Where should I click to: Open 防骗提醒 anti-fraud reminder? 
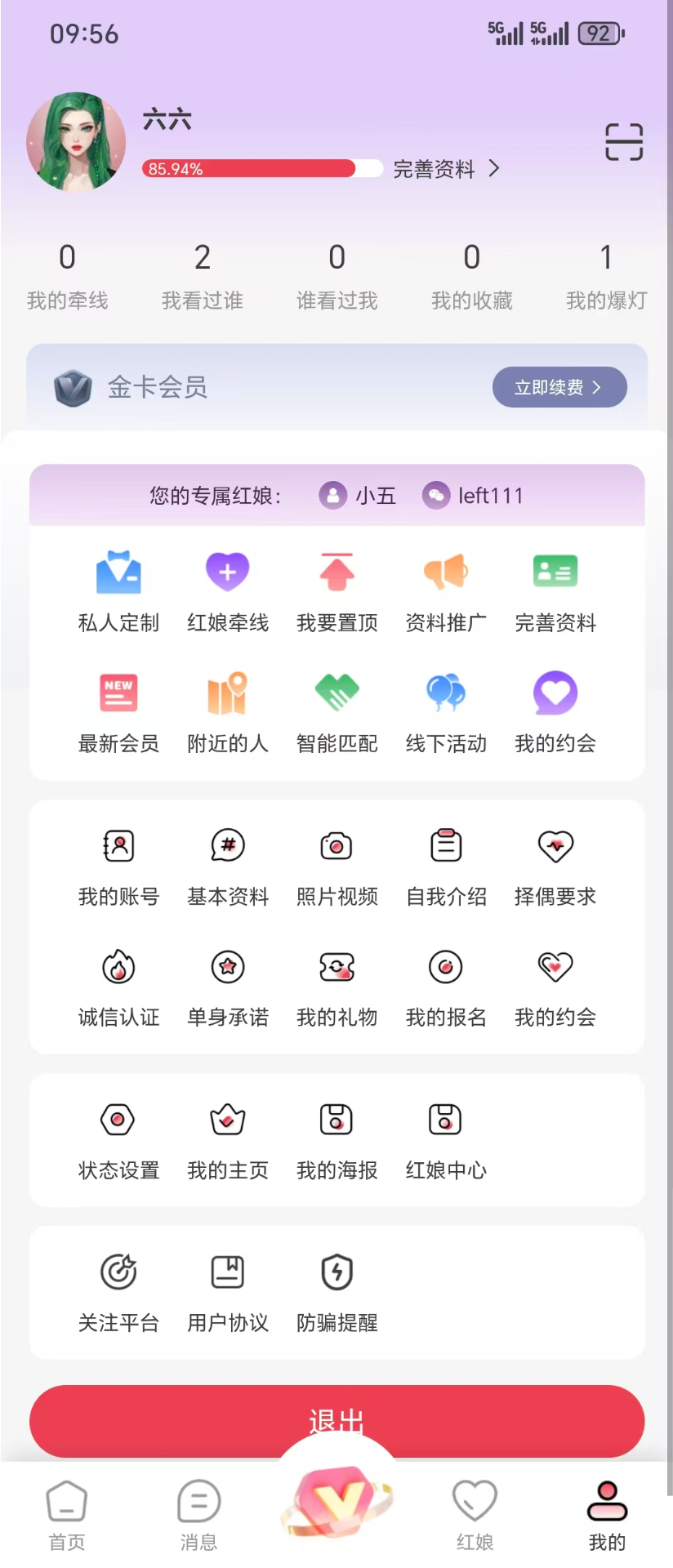[336, 1290]
